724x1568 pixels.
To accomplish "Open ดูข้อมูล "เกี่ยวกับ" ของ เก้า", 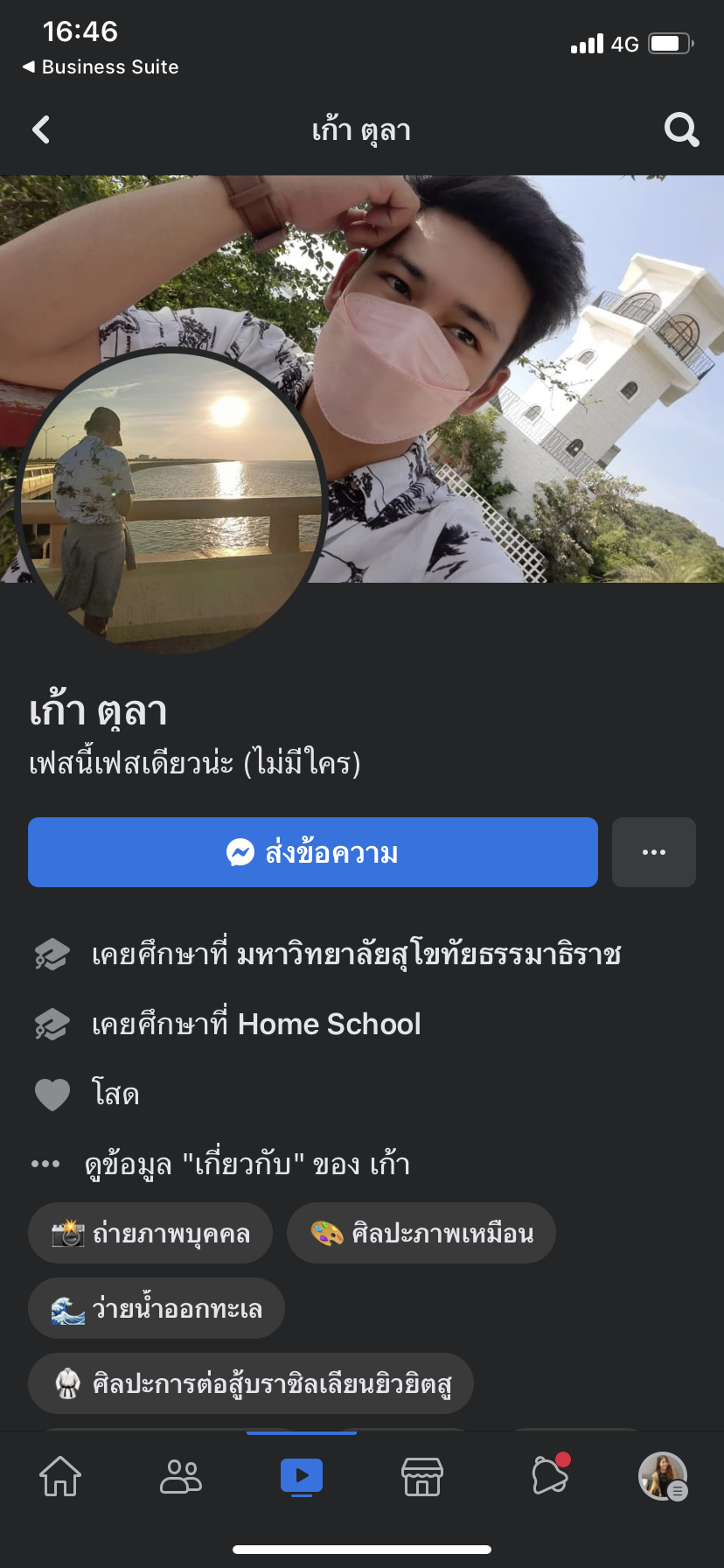I will pos(247,1164).
